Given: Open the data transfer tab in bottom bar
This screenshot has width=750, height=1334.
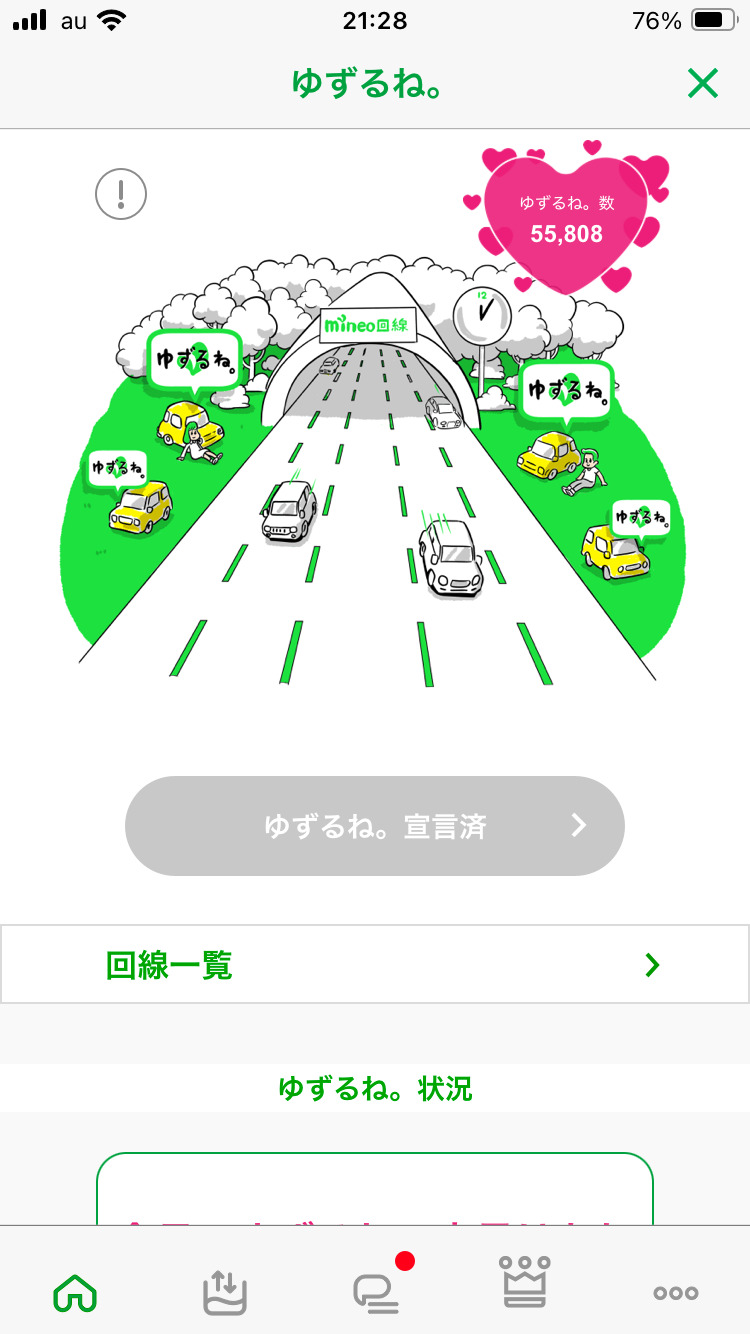Looking at the screenshot, I should pos(225,1292).
